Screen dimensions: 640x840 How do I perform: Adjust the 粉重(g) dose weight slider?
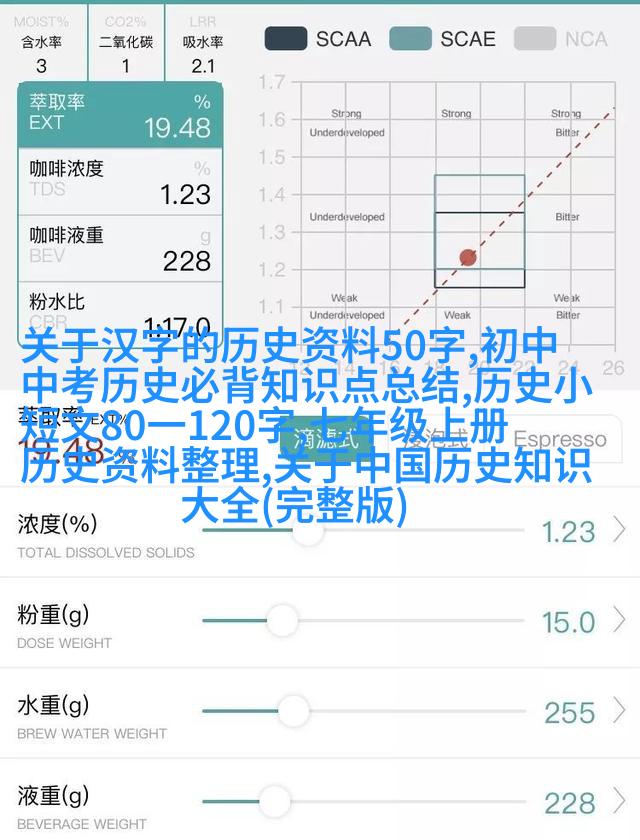[x=281, y=621]
